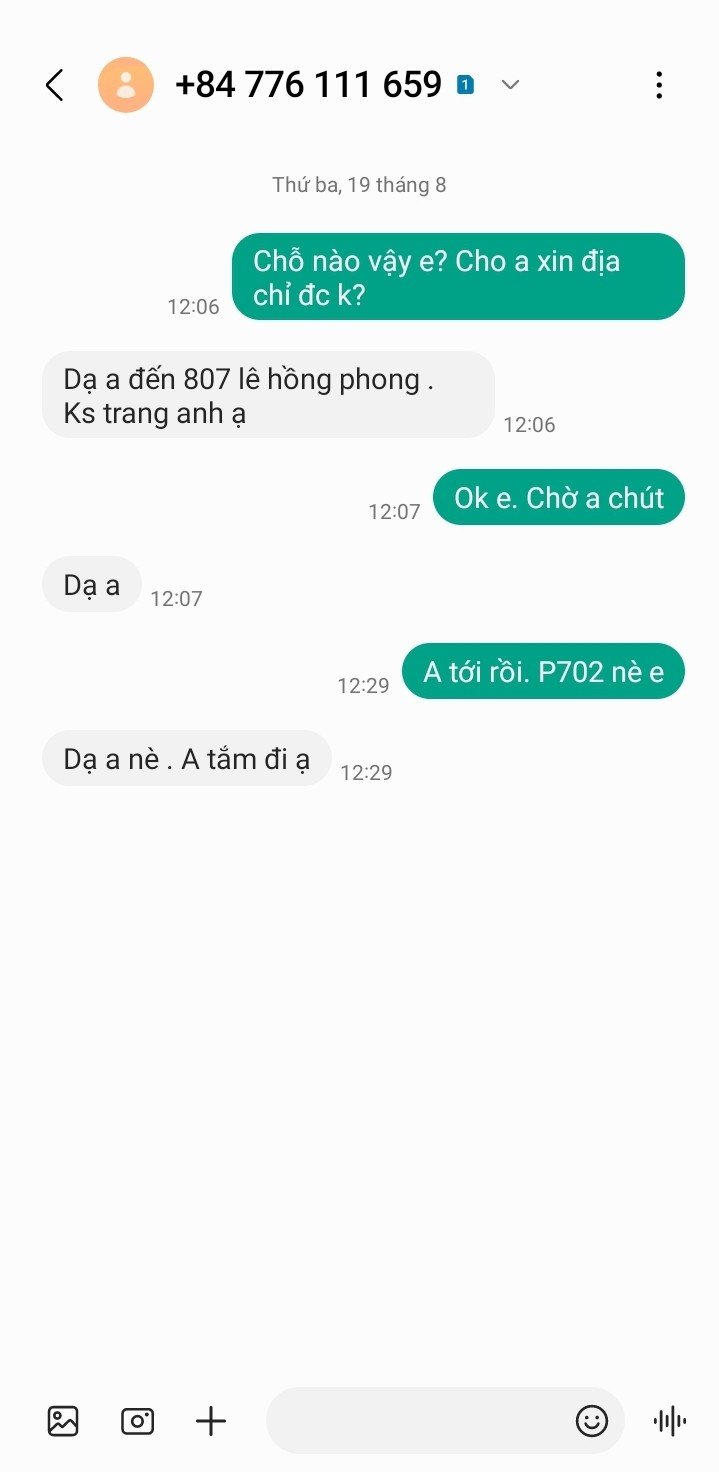Open the gallery image picker
719x1472 pixels.
click(x=63, y=1420)
